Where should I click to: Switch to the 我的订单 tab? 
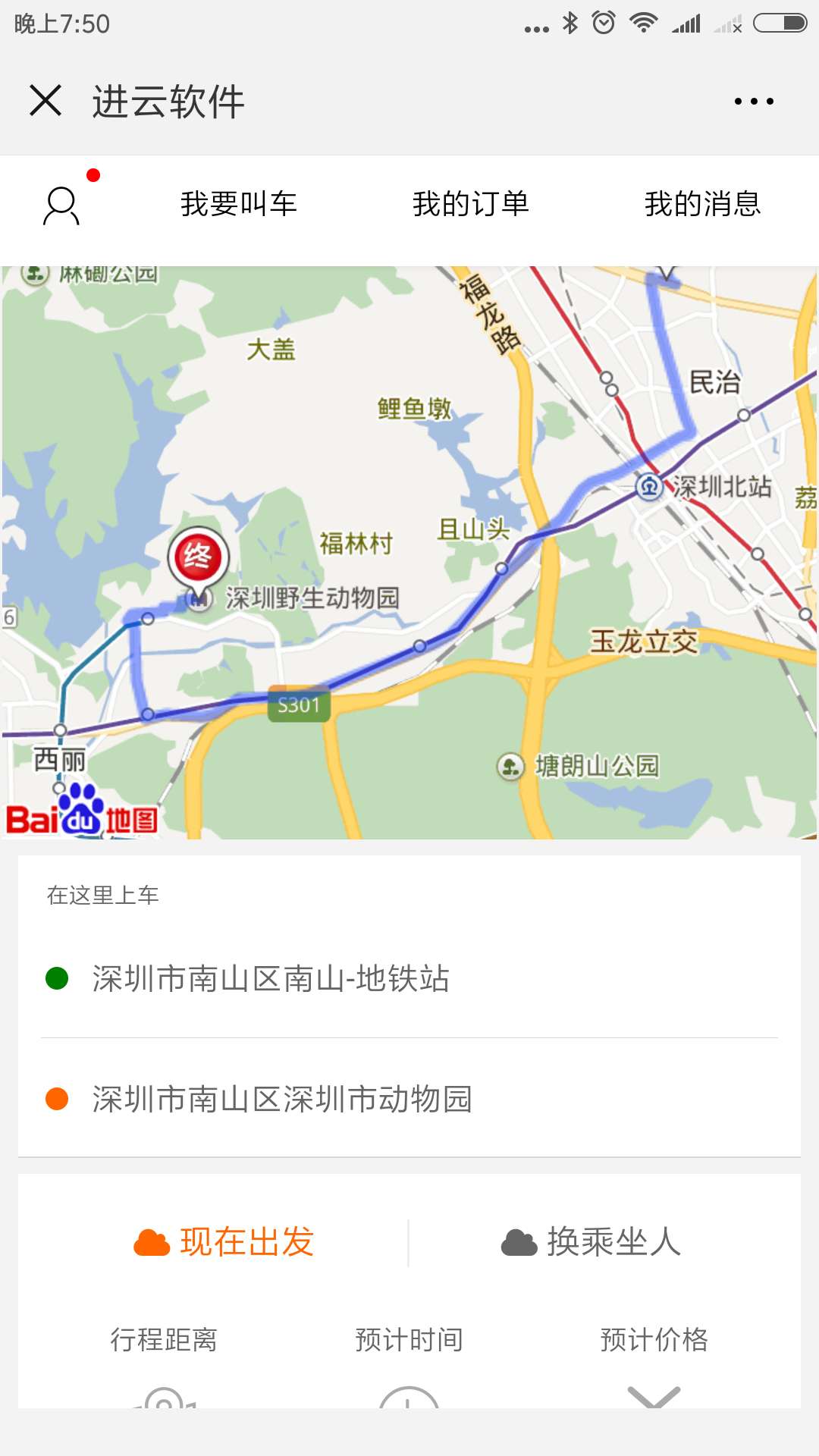click(x=471, y=202)
